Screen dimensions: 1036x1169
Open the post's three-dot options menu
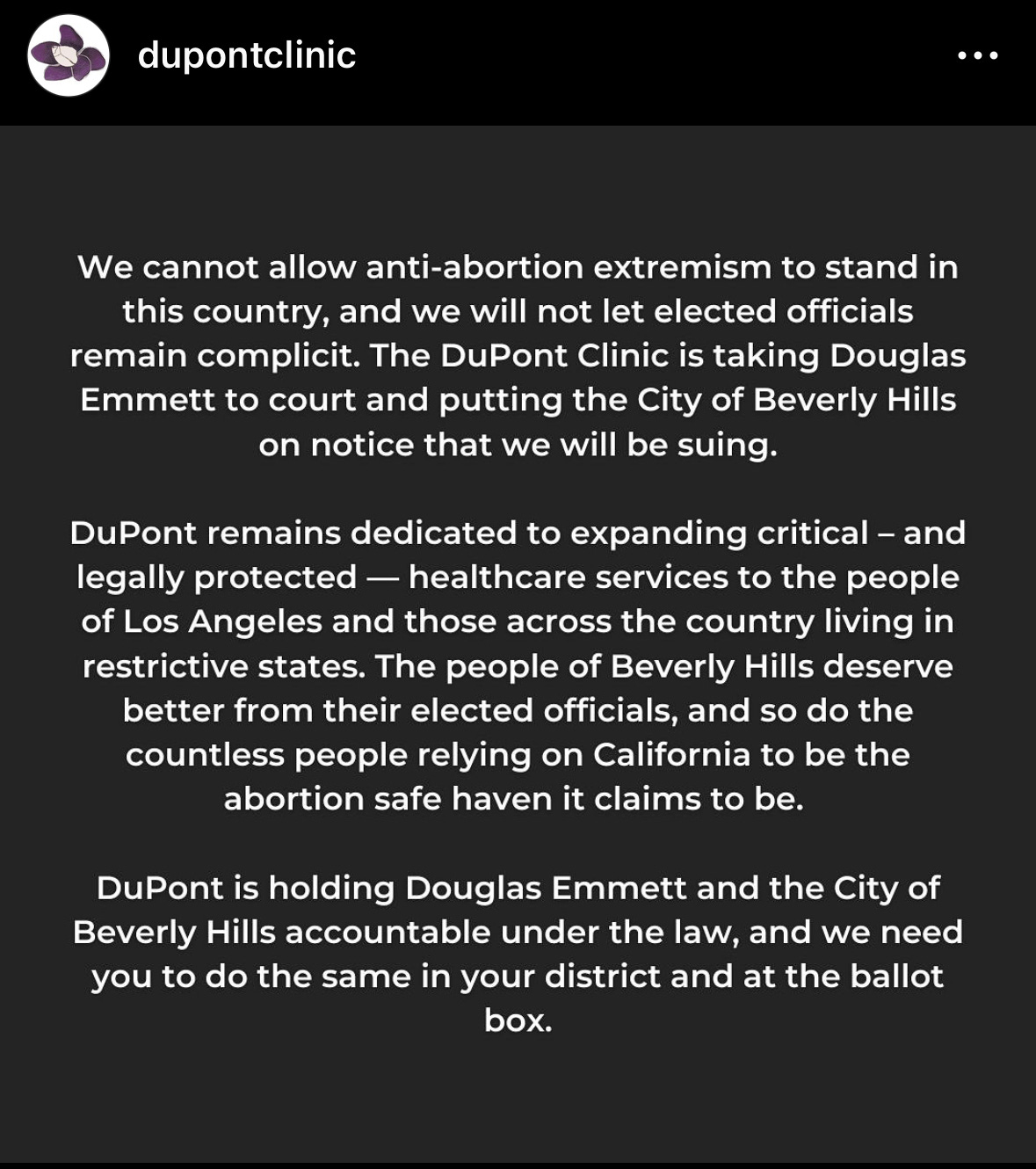point(977,55)
